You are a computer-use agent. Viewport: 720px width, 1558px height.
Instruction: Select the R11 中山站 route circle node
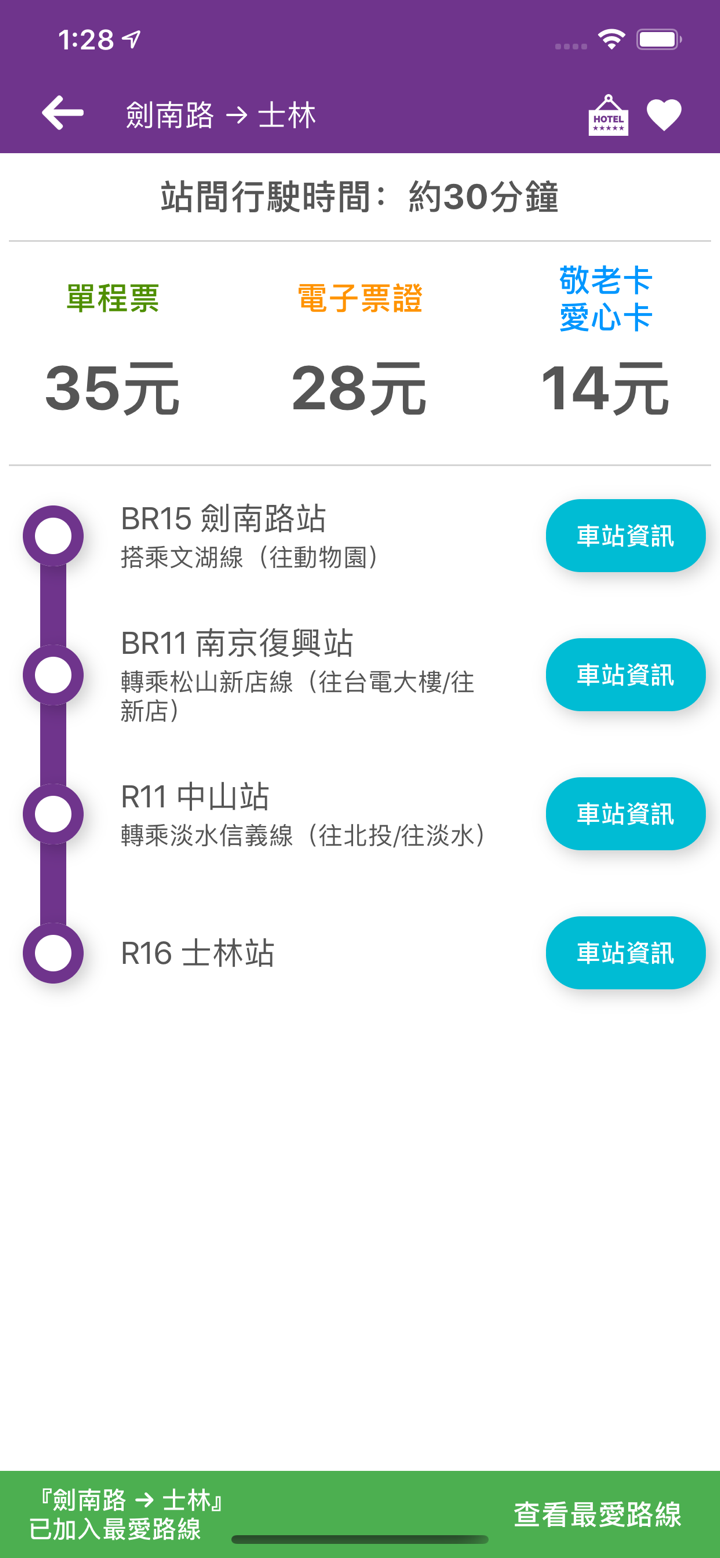tap(53, 813)
